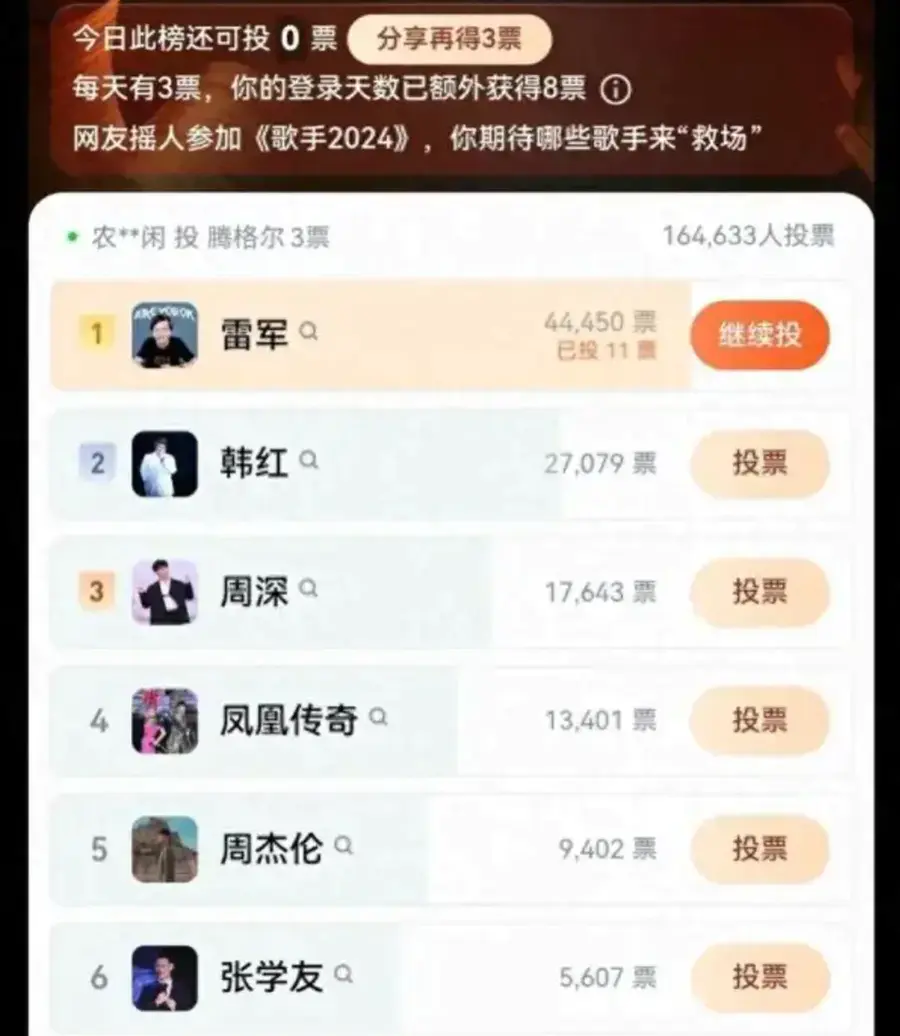Viewport: 900px width, 1036px height.
Task: Search 周杰伦 using the magnifier icon
Action: click(344, 846)
